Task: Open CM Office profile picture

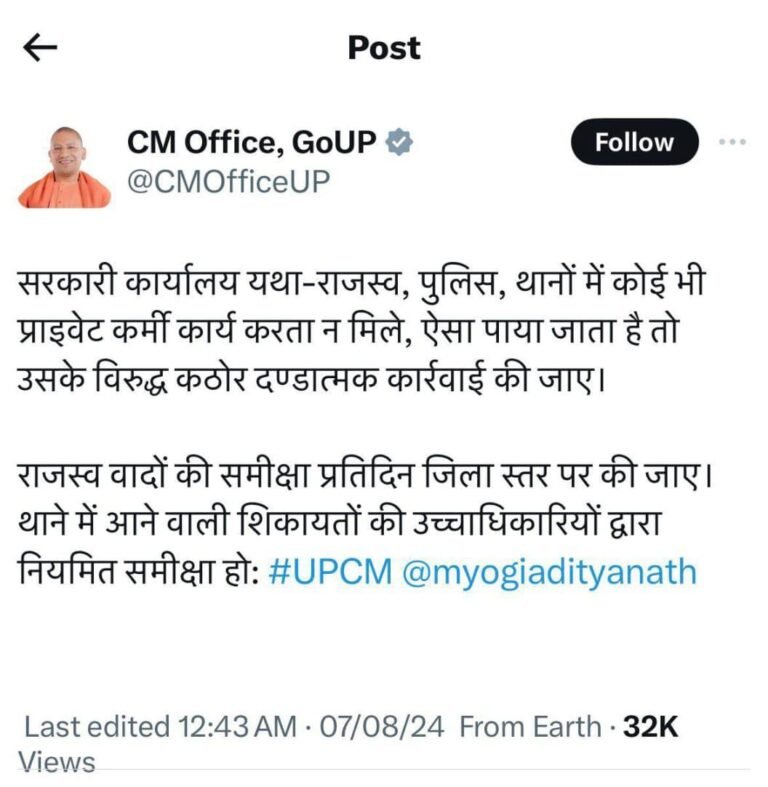Action: (65, 166)
